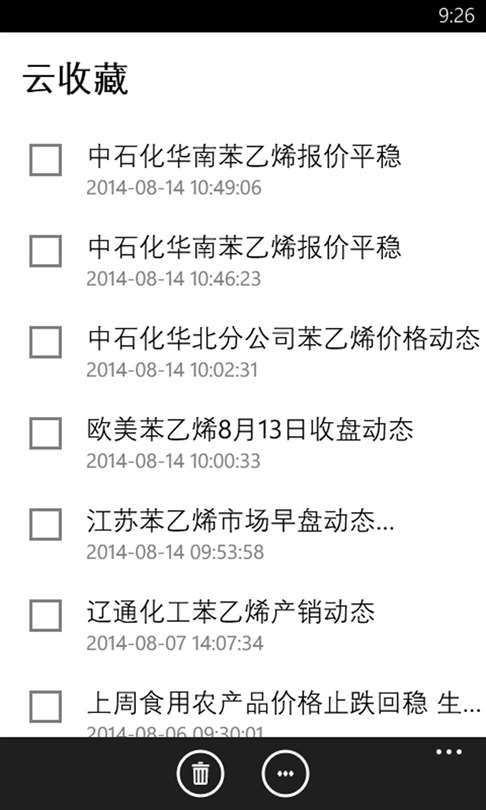Select checkbox for 中石化华北分公司苯乙烯价格动态

pyautogui.click(x=45, y=342)
